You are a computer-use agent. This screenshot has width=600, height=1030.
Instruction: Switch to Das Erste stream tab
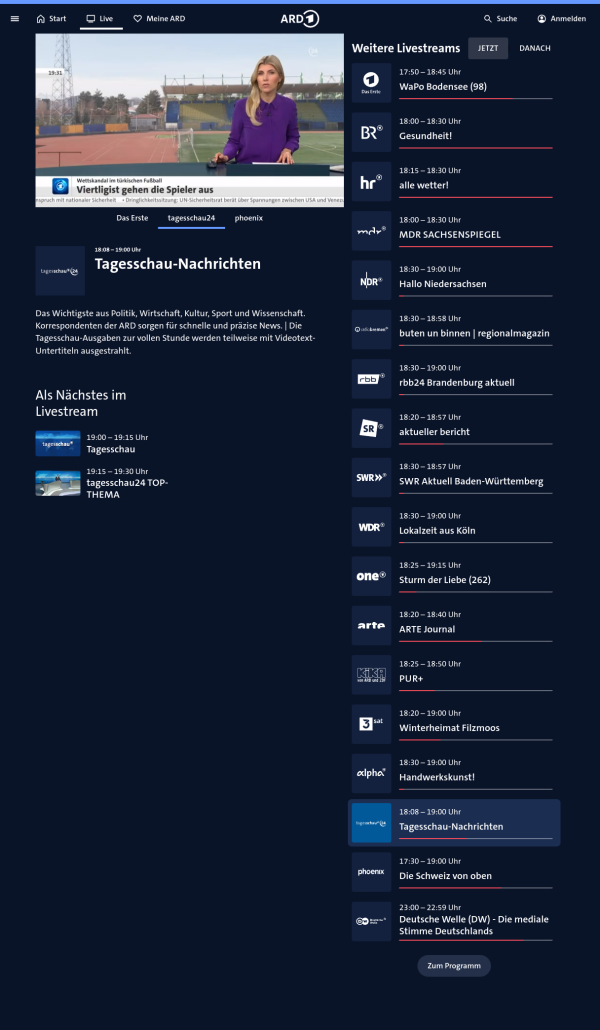[132, 217]
